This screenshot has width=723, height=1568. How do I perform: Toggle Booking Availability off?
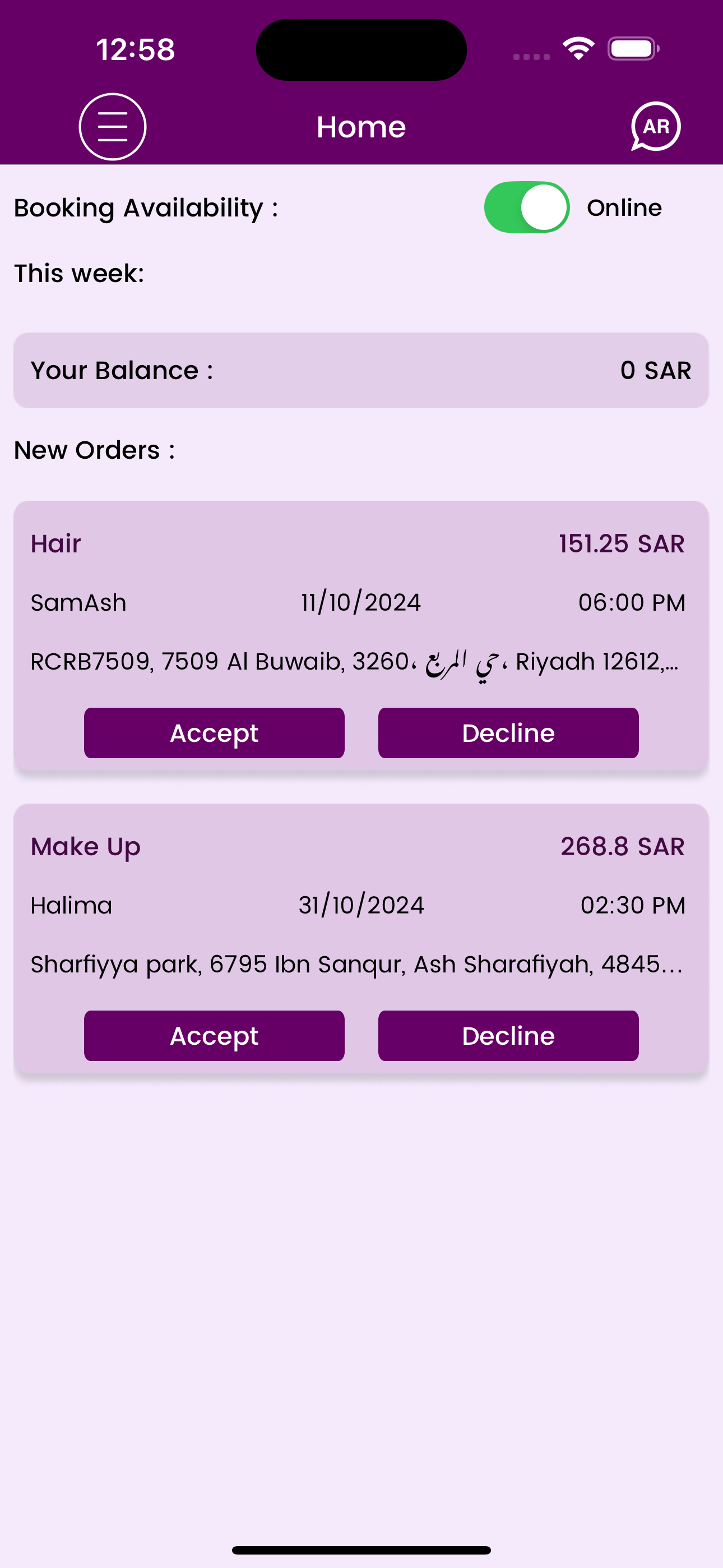(526, 207)
